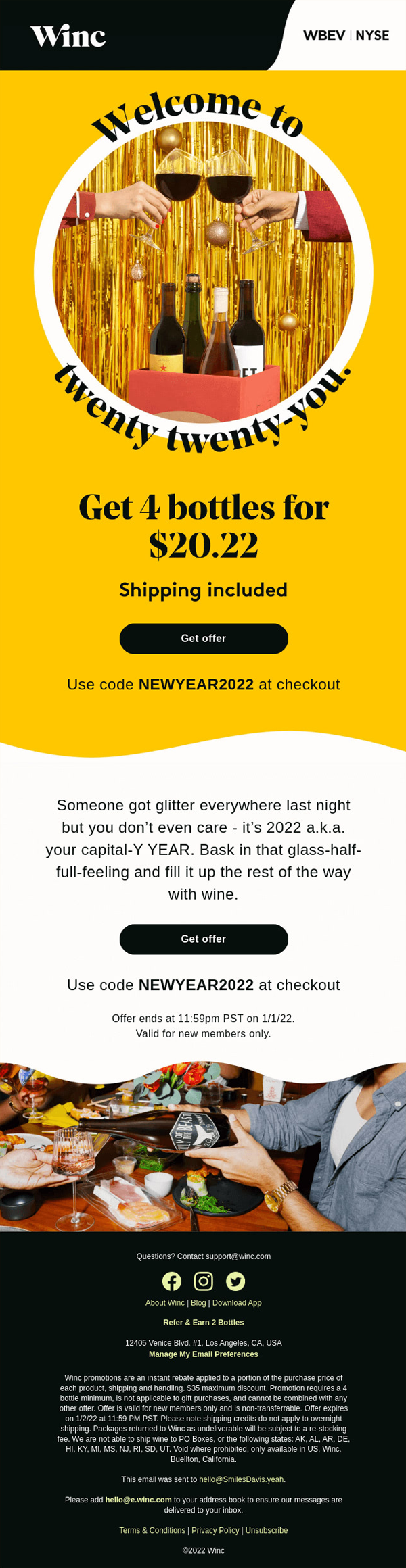This screenshot has width=406, height=1568.
Task: Tap the hello@e.winc.com address link
Action: coord(138,1499)
